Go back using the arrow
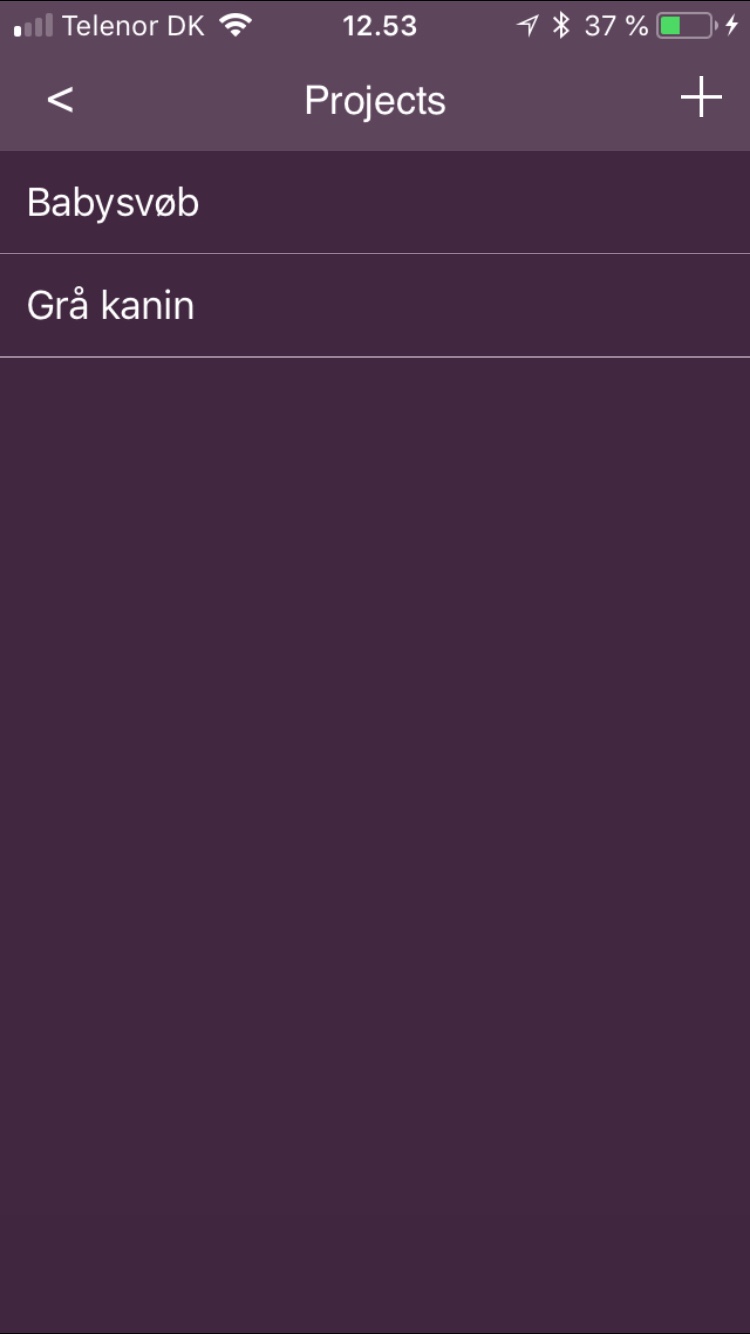This screenshot has height=1334, width=750. point(60,100)
